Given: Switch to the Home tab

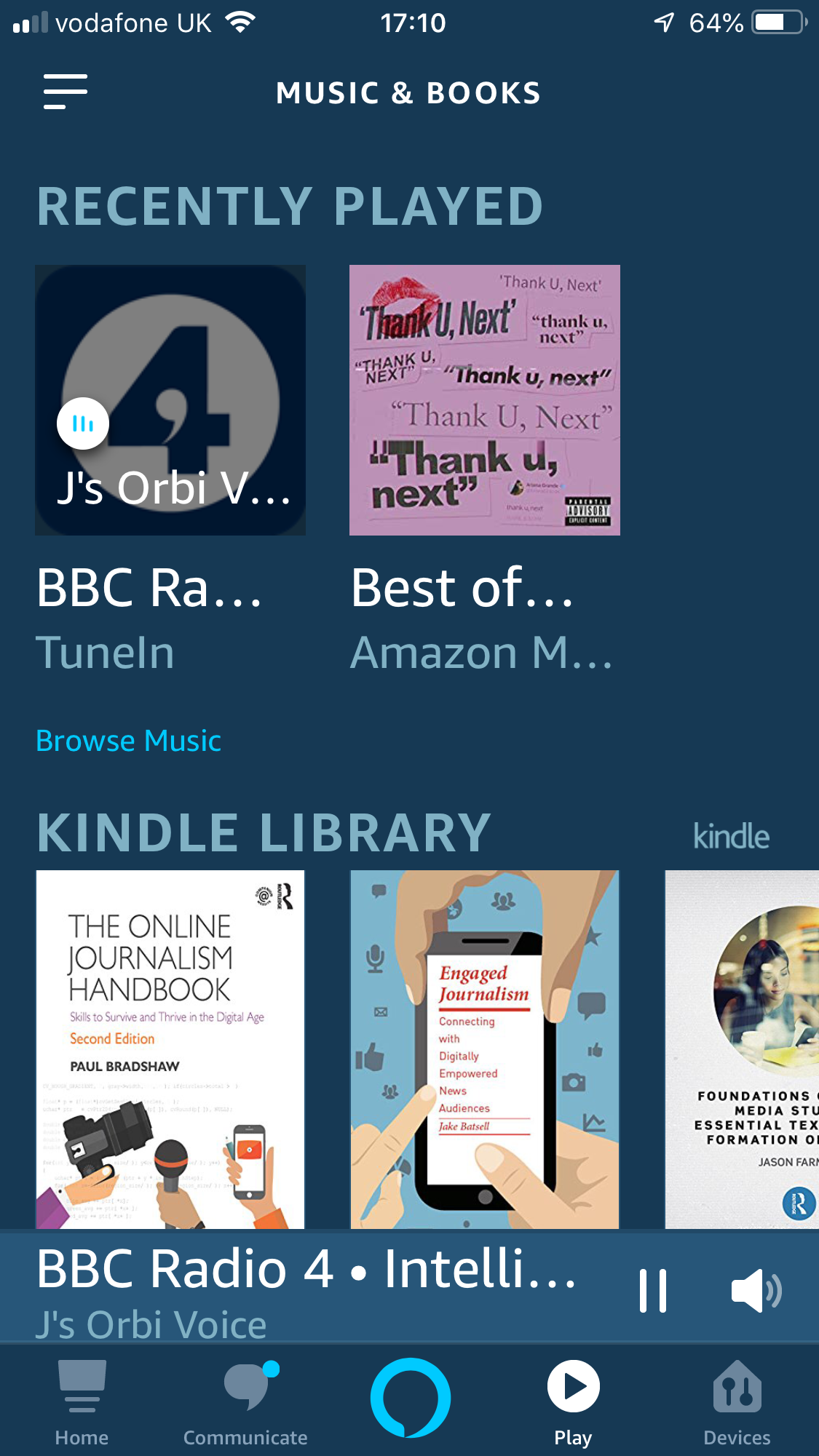Looking at the screenshot, I should tap(82, 1401).
